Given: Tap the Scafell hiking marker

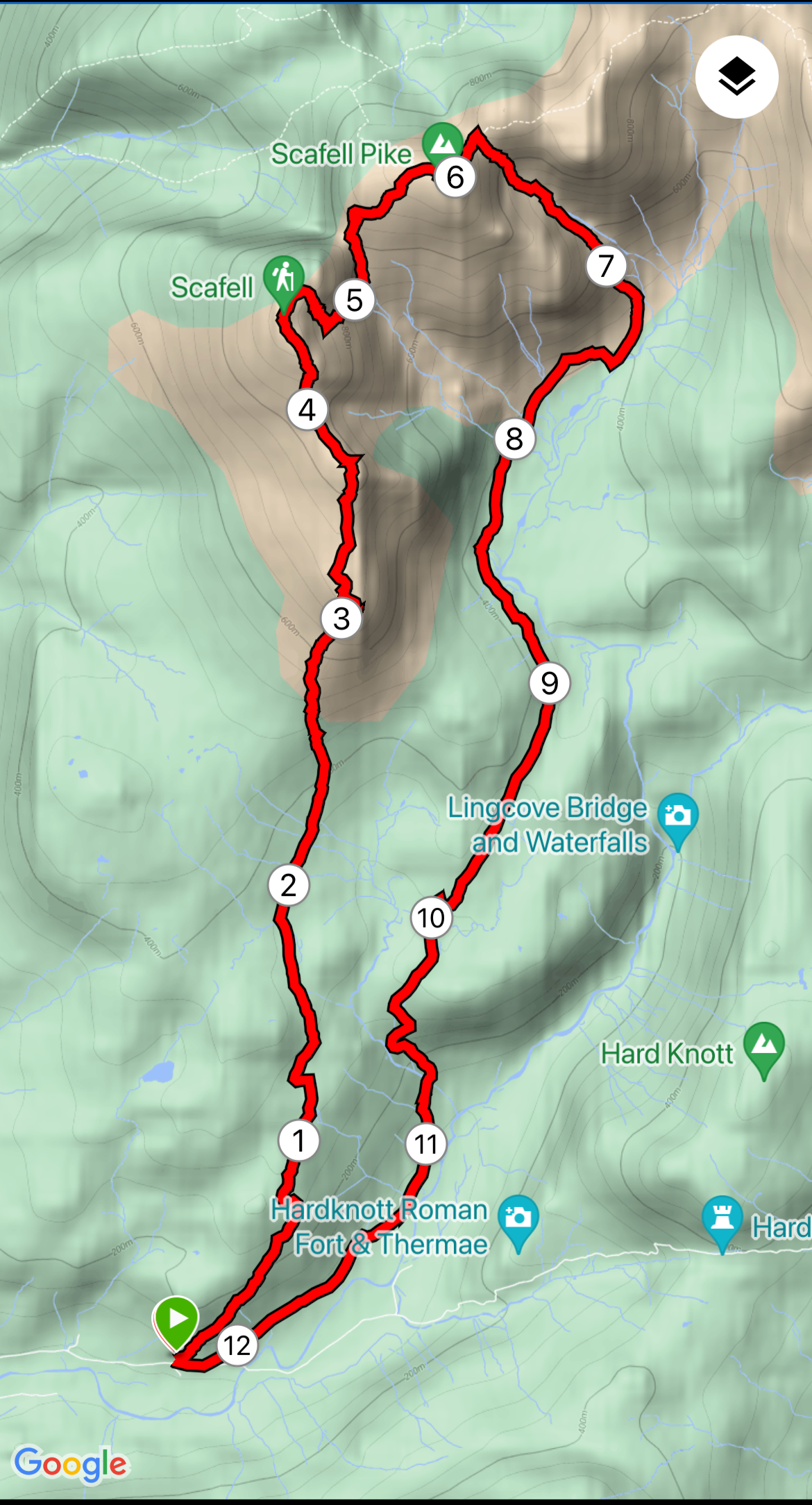Looking at the screenshot, I should [284, 279].
